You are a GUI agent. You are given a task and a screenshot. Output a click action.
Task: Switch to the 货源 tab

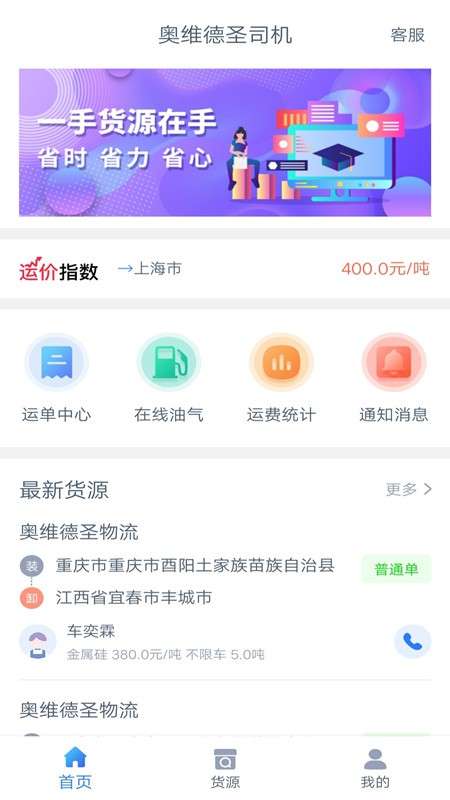225,768
